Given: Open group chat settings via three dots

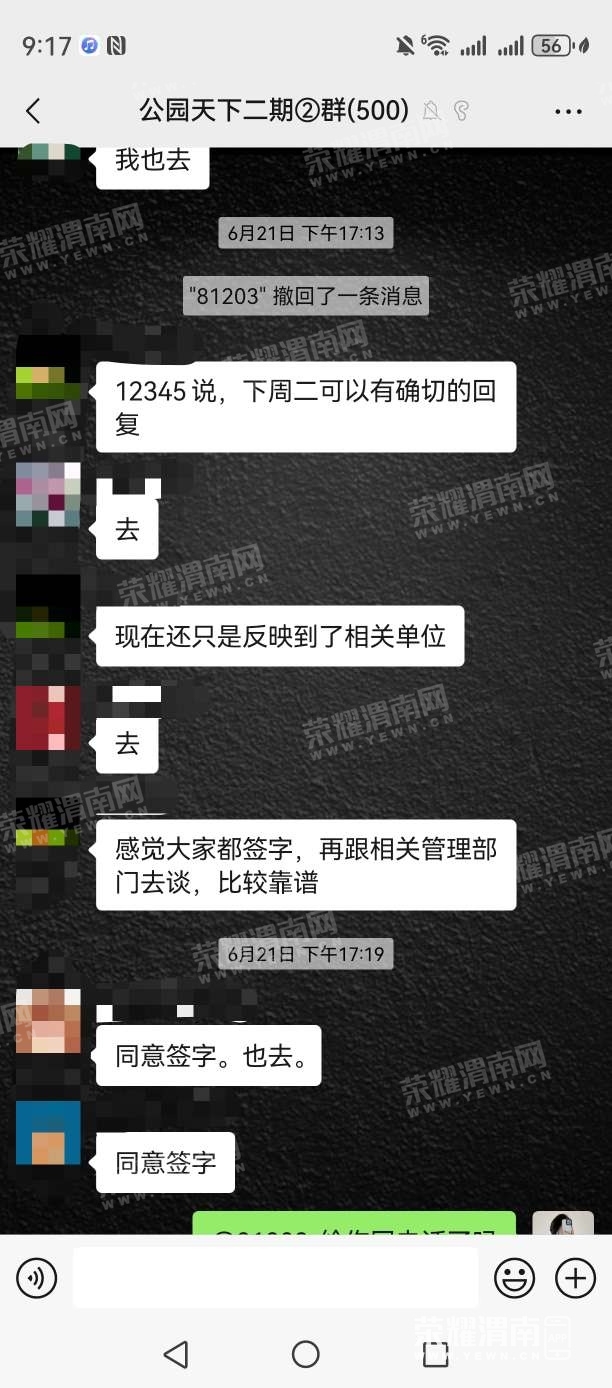Looking at the screenshot, I should pyautogui.click(x=567, y=111).
